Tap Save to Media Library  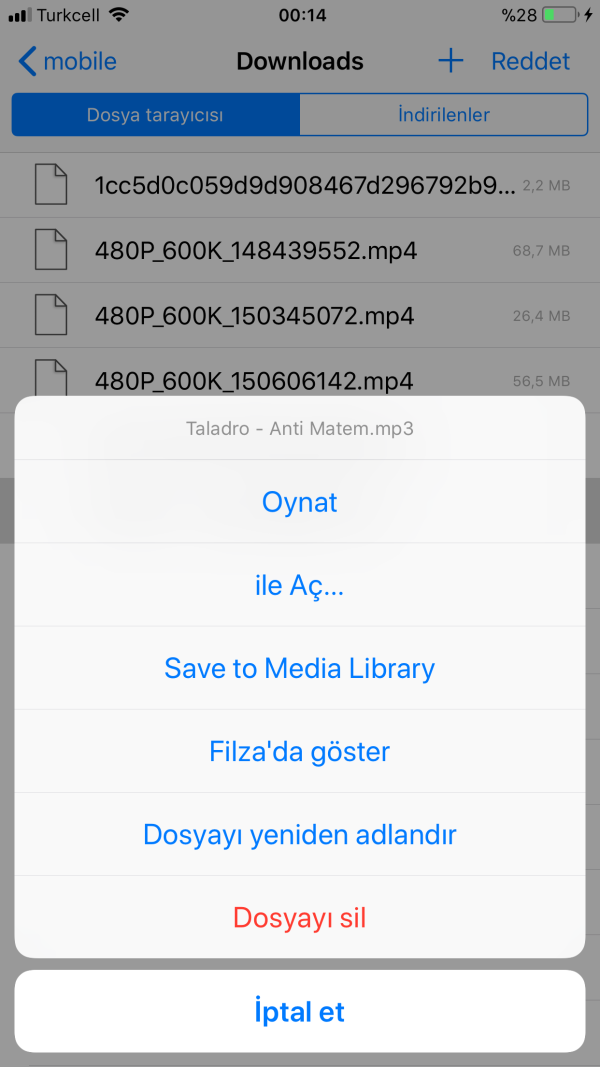(x=300, y=669)
